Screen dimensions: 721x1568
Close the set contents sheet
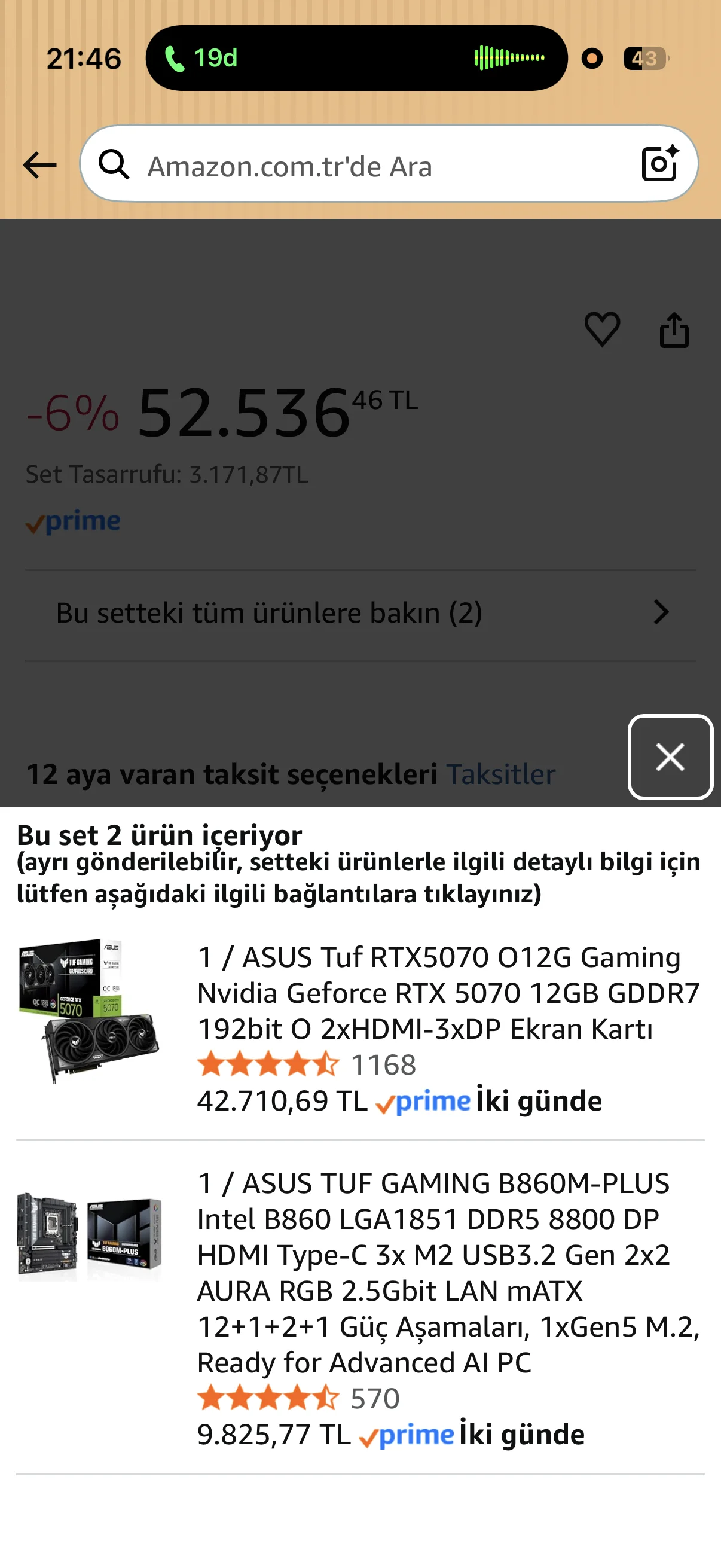pyautogui.click(x=670, y=756)
